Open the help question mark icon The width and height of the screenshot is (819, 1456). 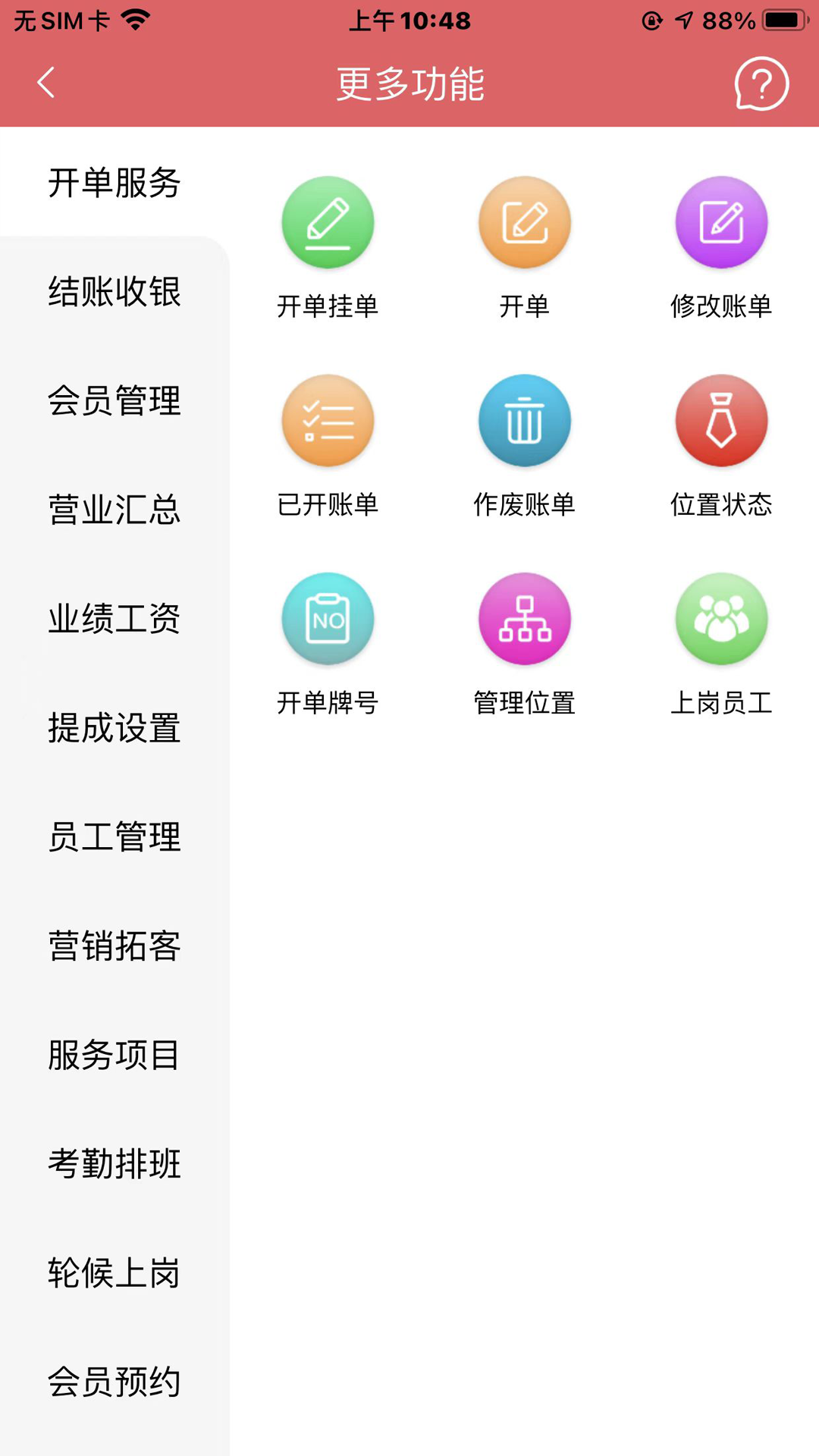coord(761,85)
